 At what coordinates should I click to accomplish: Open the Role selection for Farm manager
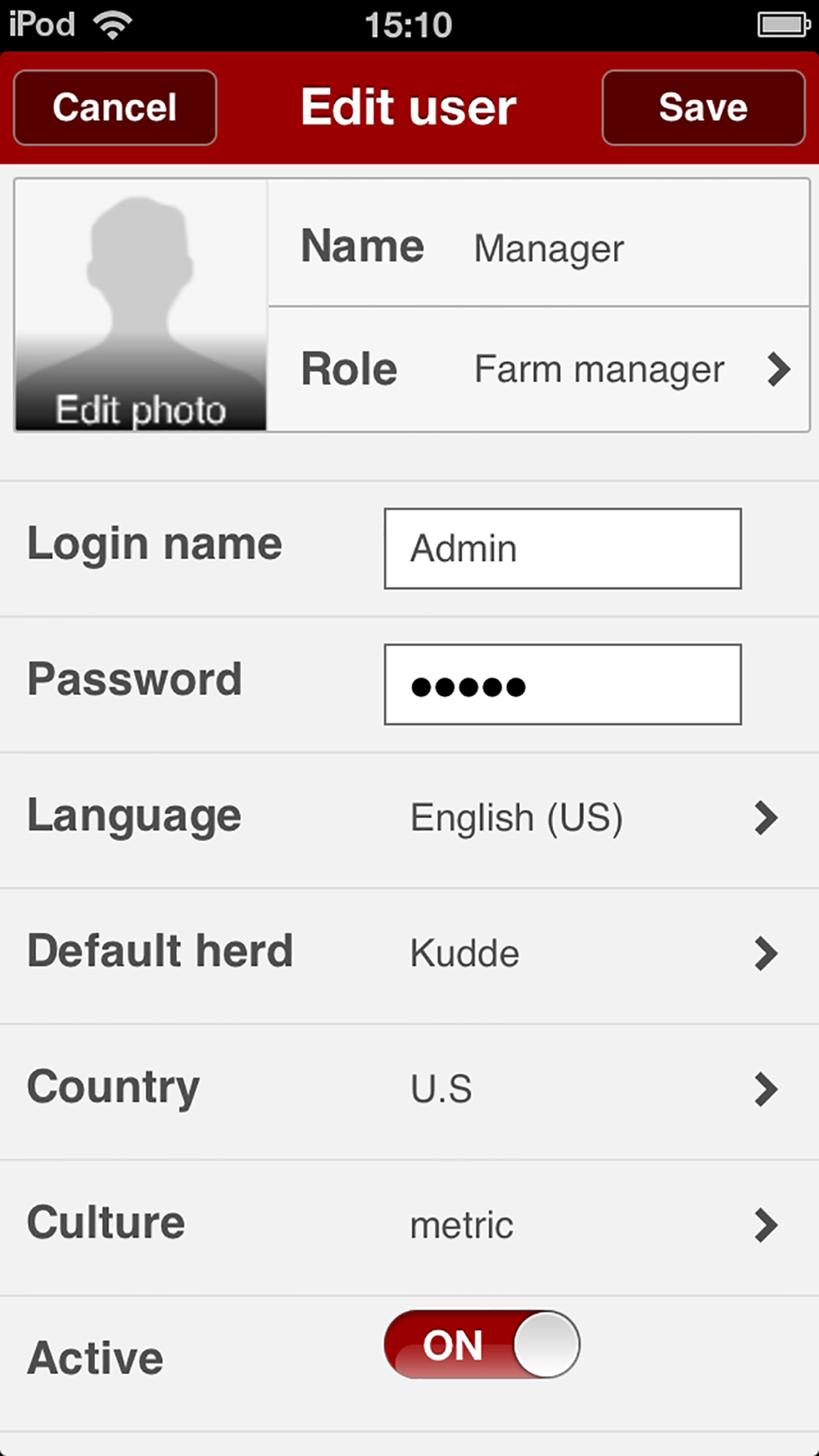[x=539, y=369]
